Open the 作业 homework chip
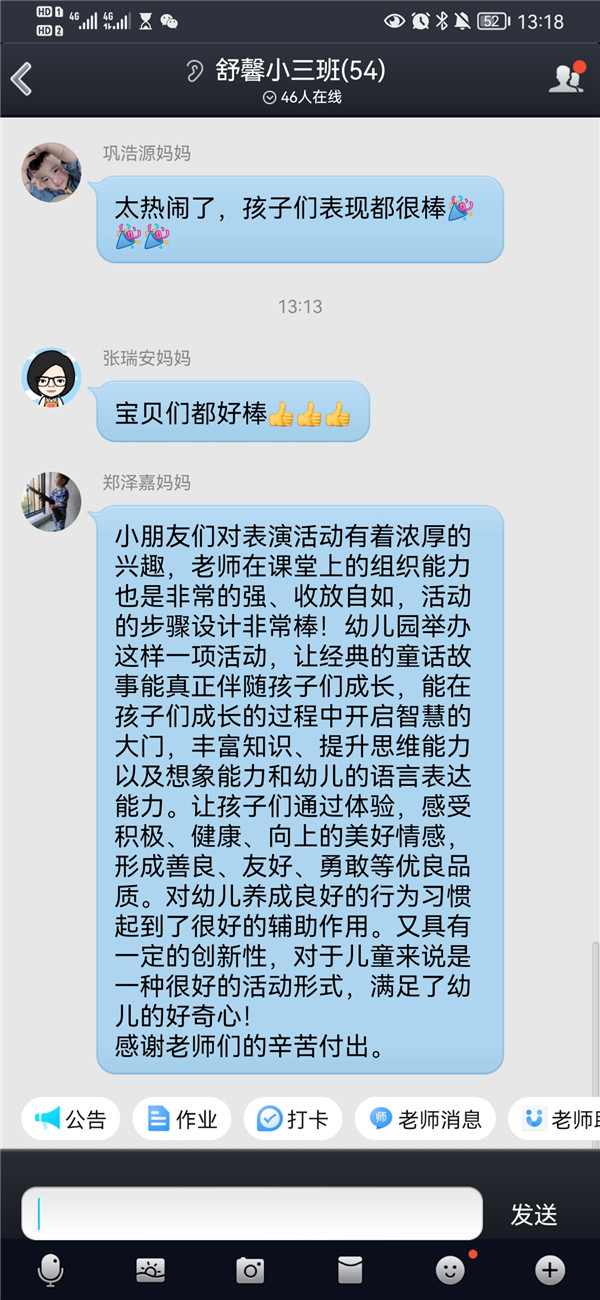 pyautogui.click(x=182, y=1119)
